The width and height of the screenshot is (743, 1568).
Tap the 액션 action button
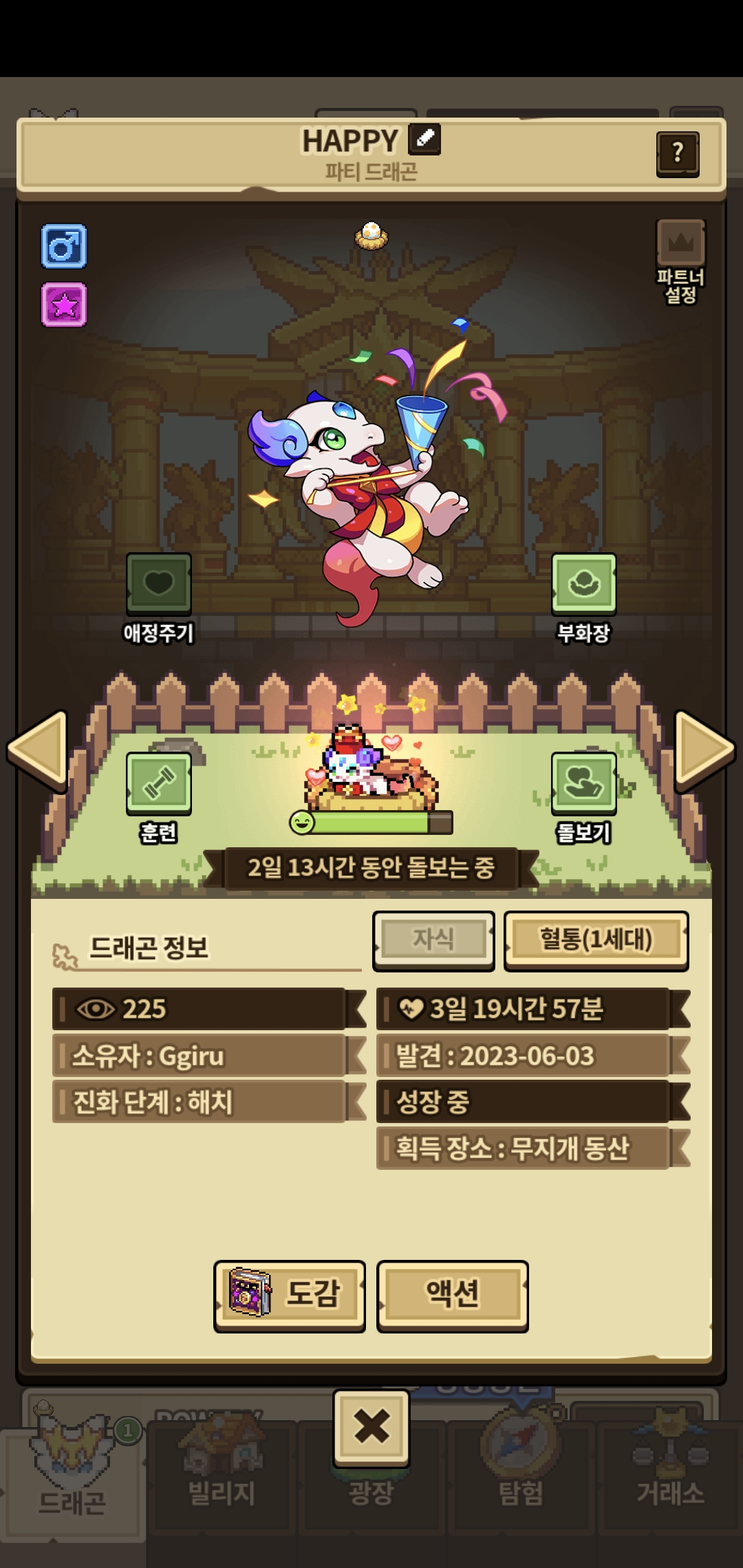click(x=452, y=1295)
